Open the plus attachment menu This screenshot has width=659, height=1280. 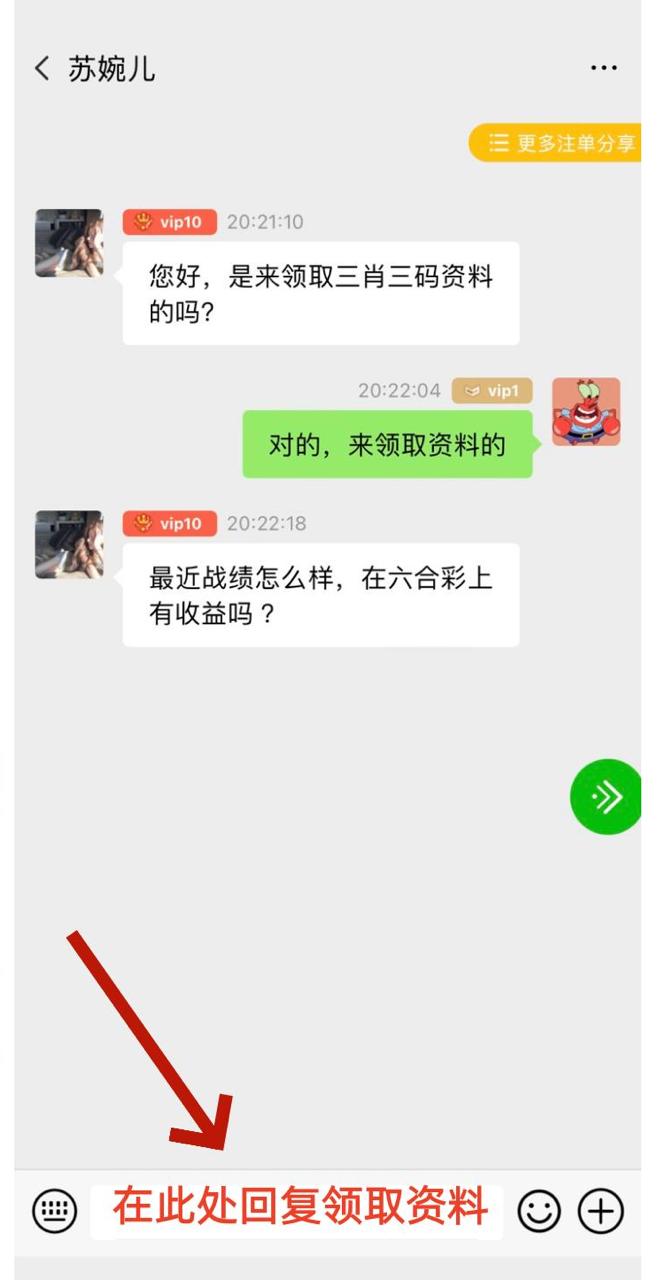pos(601,1211)
